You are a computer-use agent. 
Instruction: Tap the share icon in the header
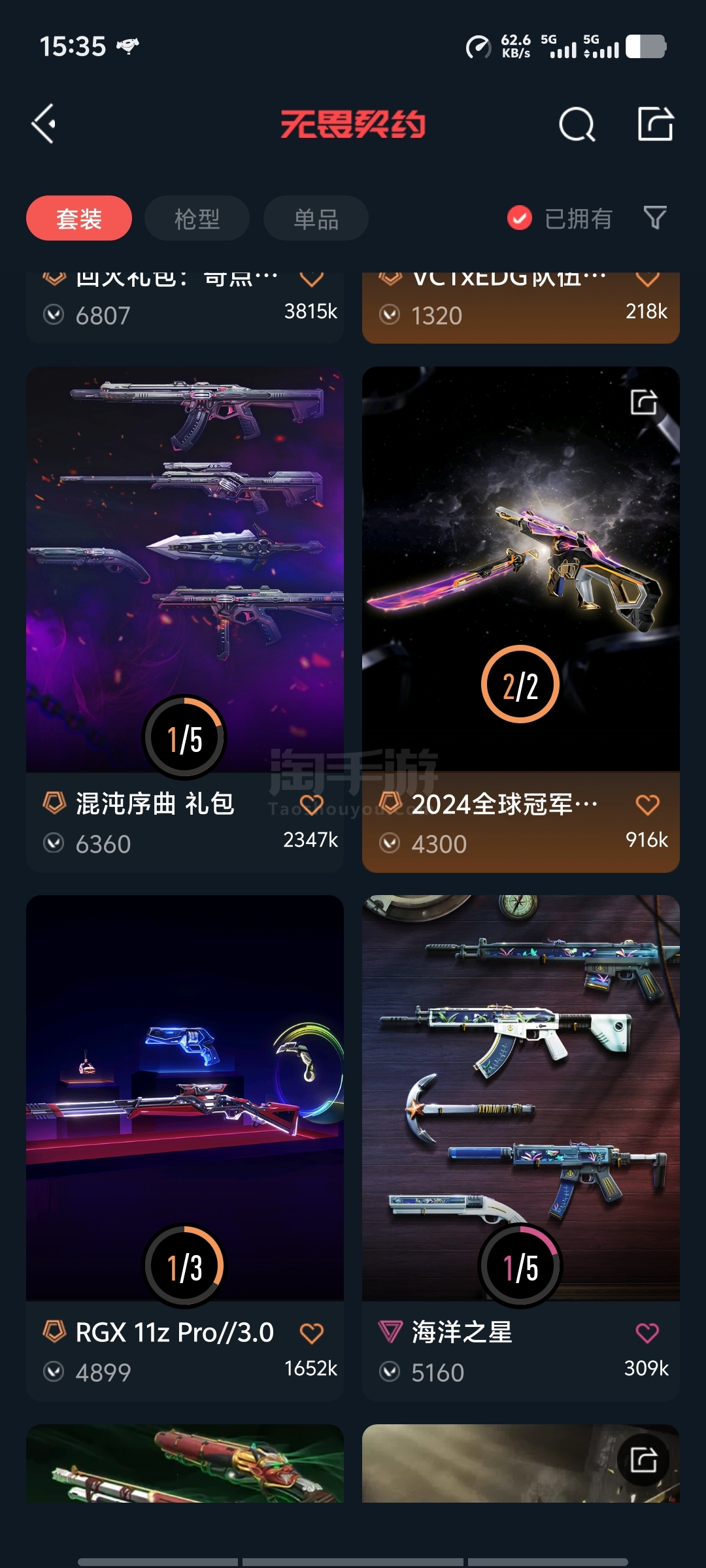(x=655, y=123)
